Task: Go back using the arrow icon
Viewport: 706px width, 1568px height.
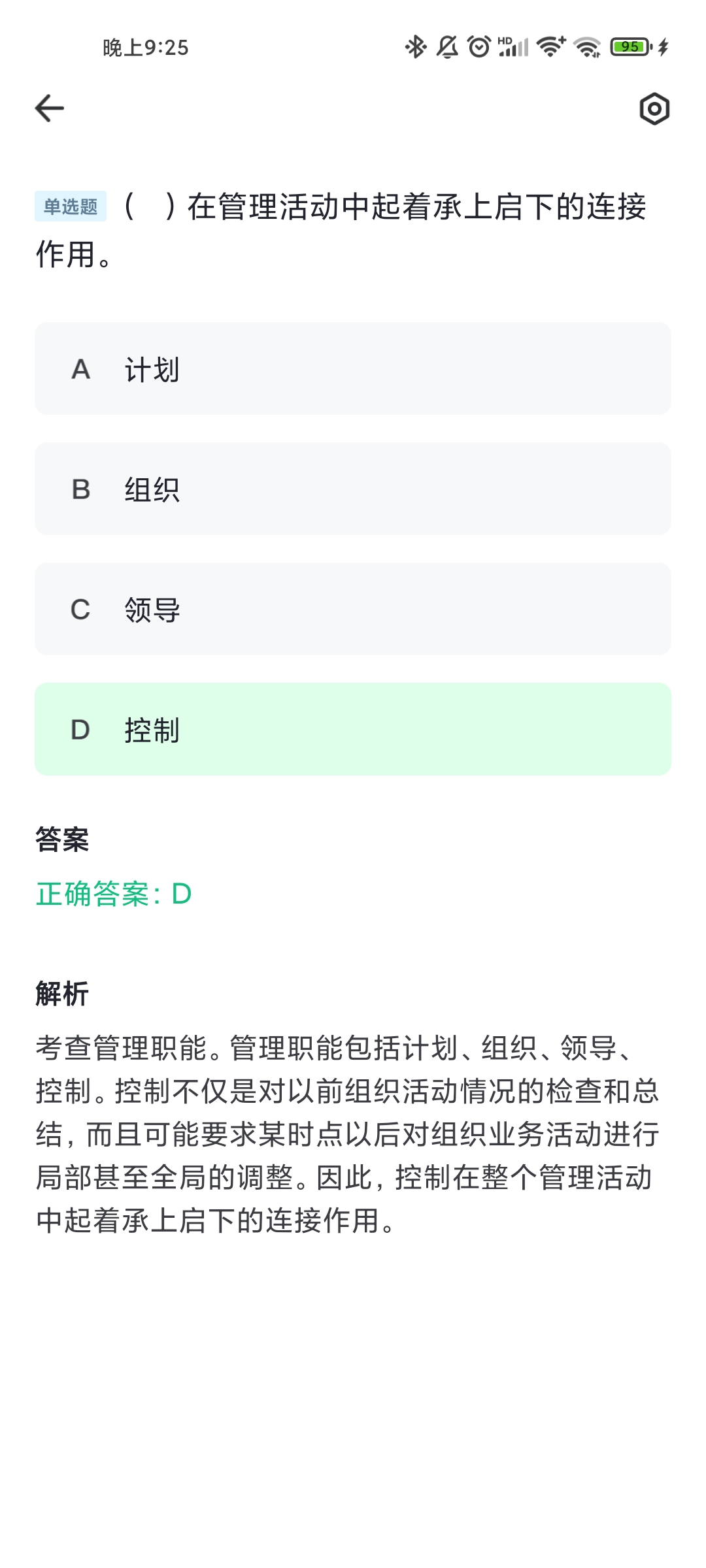Action: point(50,108)
